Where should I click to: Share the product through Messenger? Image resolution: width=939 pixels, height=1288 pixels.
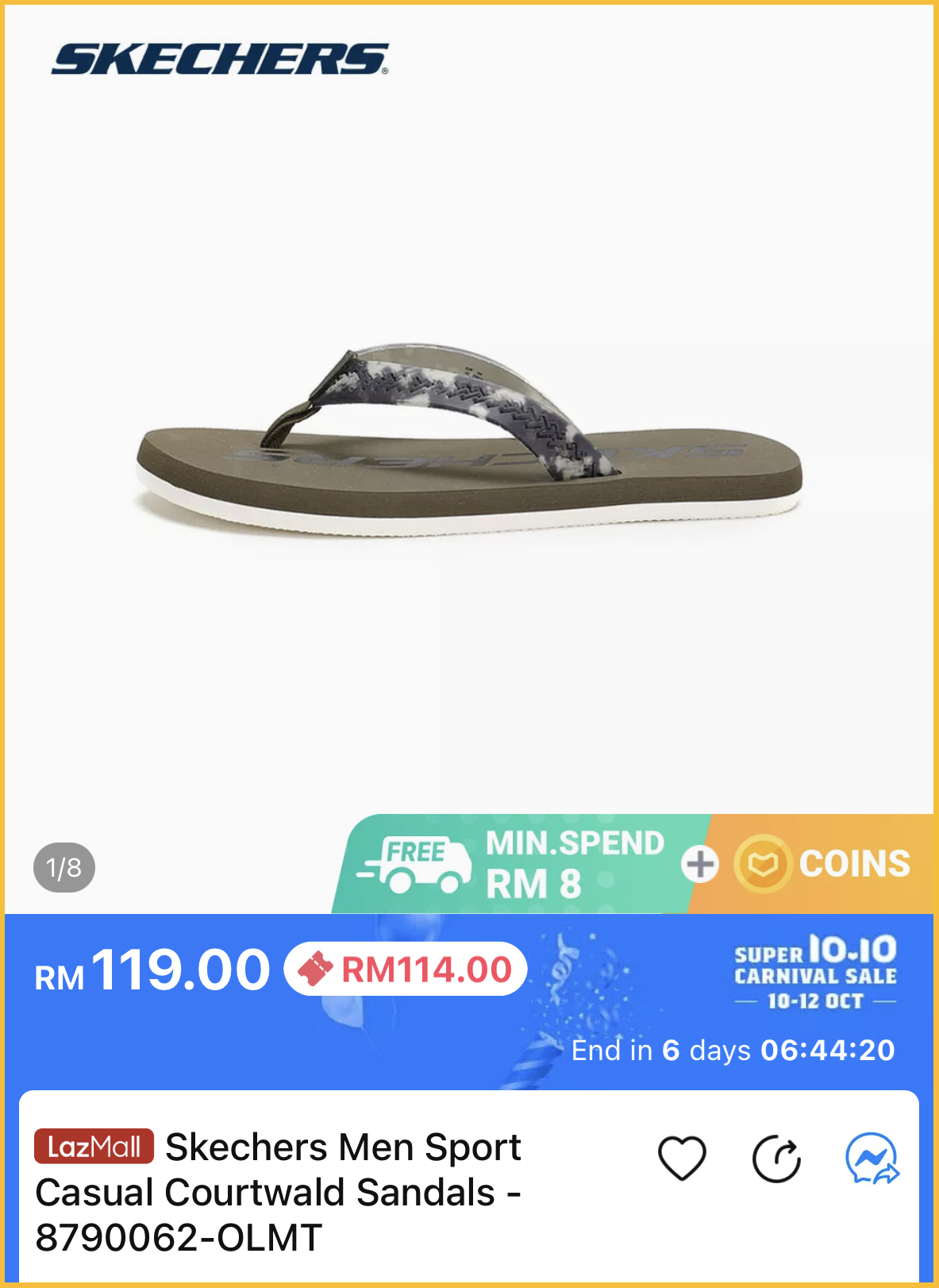(x=872, y=1159)
